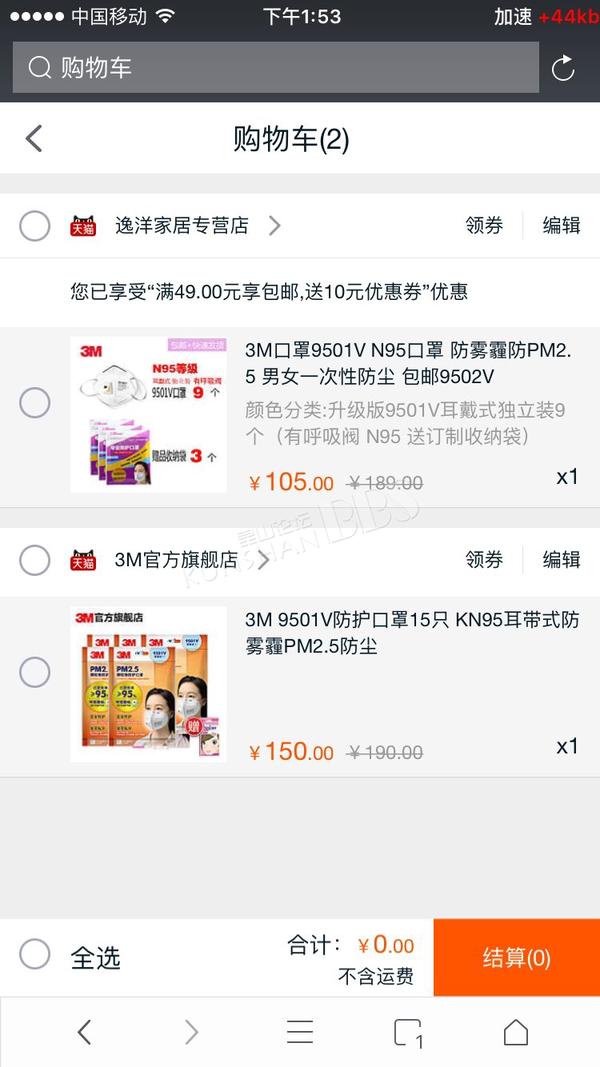600x1067 pixels.
Task: Check the ¥105.00 3M口罩9501V item
Action: pos(35,403)
